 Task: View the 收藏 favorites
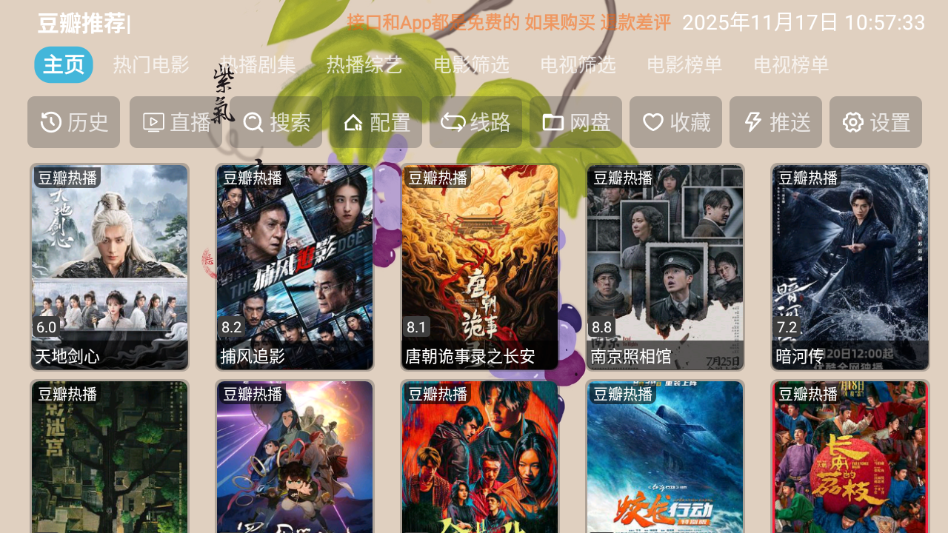click(676, 122)
